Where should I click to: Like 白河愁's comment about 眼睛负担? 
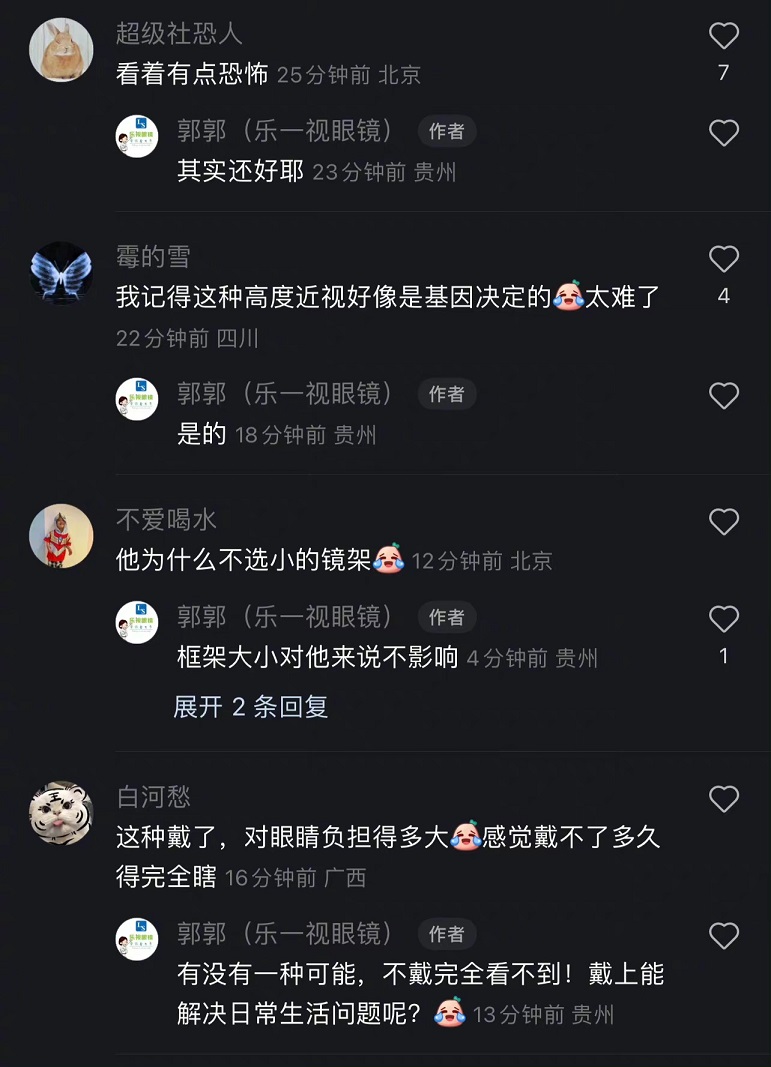pyautogui.click(x=723, y=798)
